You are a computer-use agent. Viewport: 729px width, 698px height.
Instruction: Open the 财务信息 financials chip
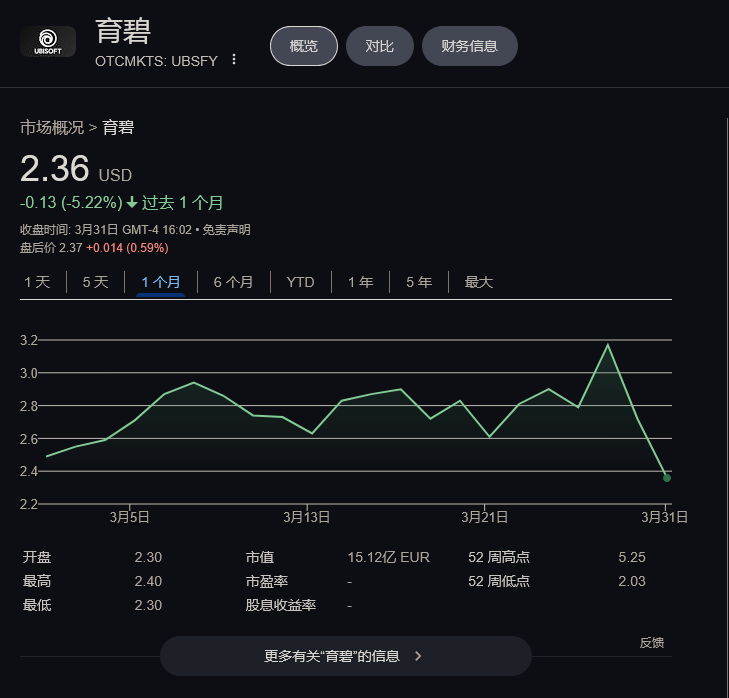(469, 46)
